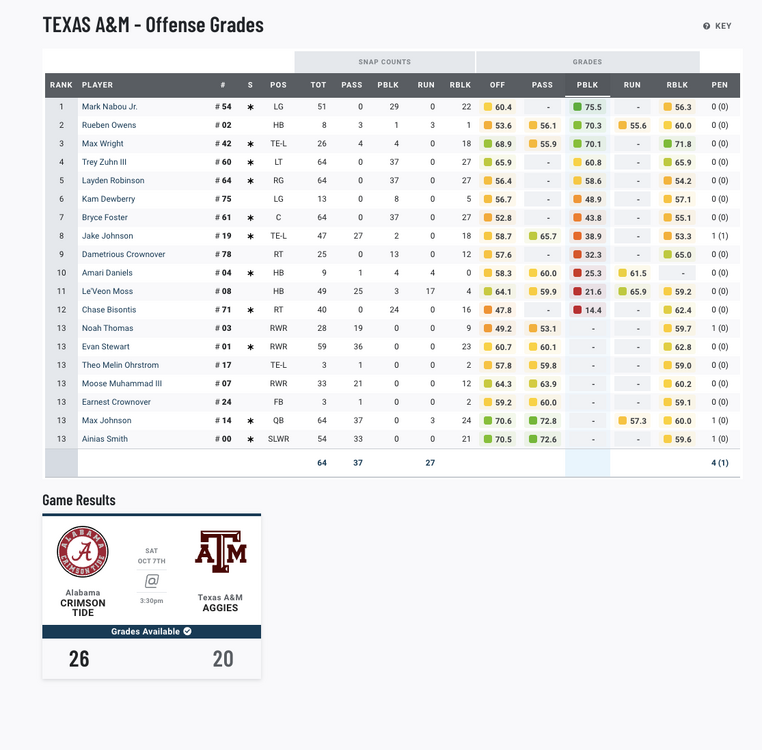
Task: Sort by the RANK column header
Action: click(61, 85)
